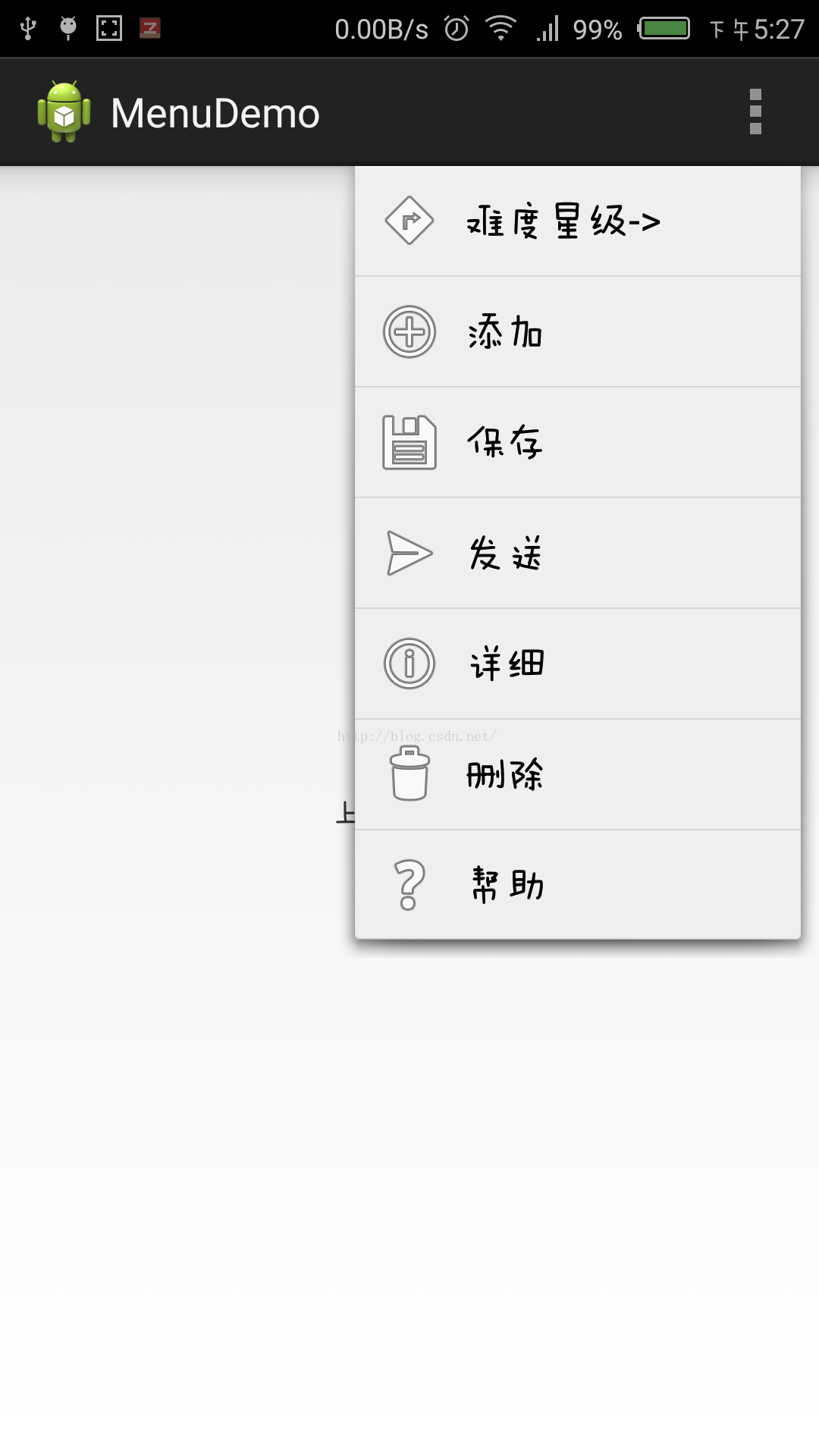Open the 详细 menu entry
819x1456 pixels.
(x=578, y=664)
